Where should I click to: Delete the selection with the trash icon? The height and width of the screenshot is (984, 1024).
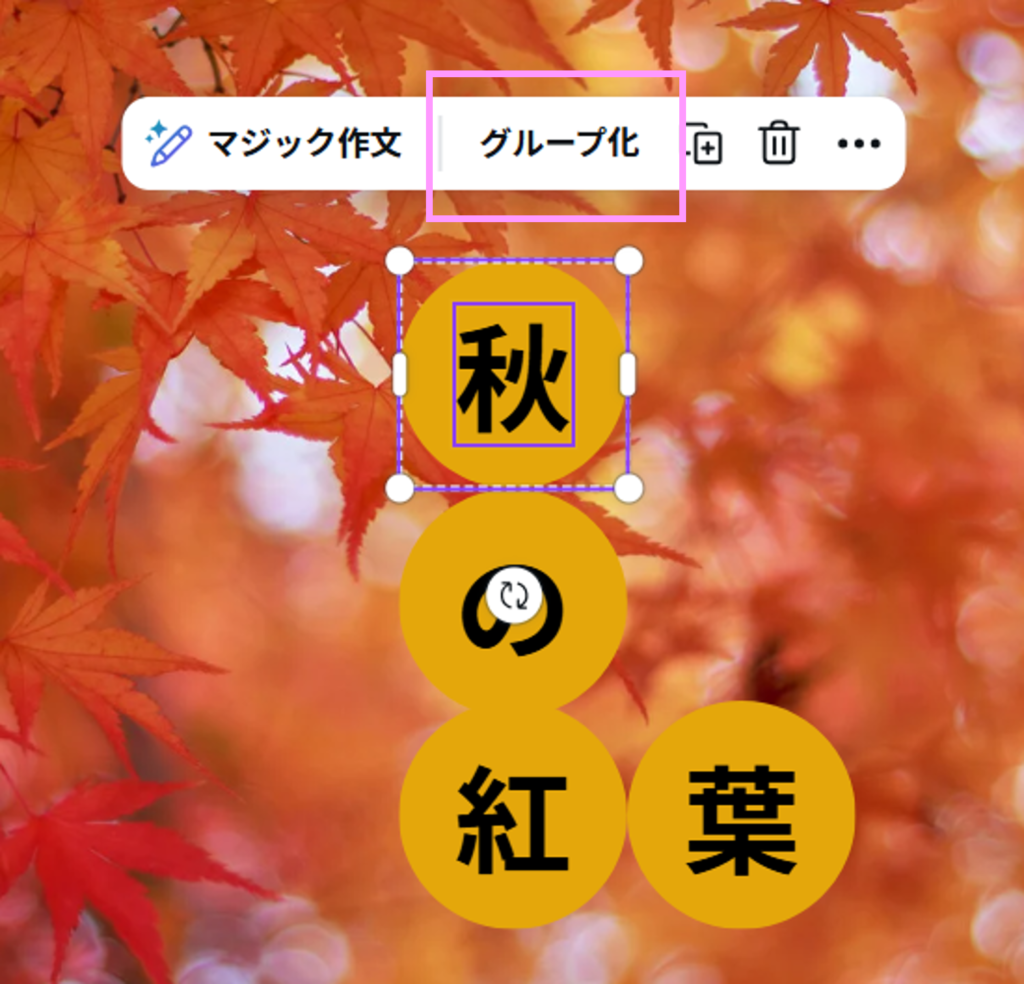click(x=778, y=144)
